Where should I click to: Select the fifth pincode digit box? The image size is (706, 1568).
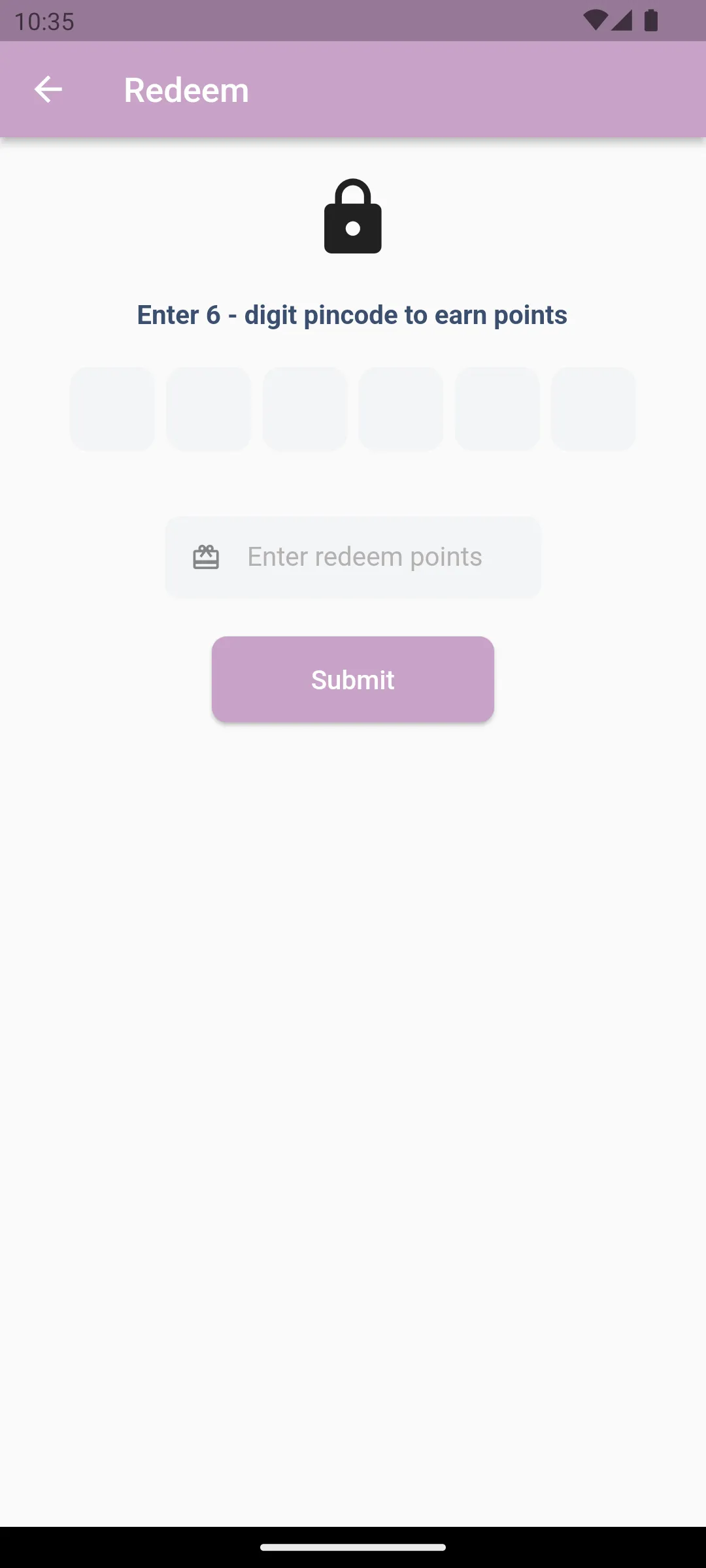tap(497, 408)
